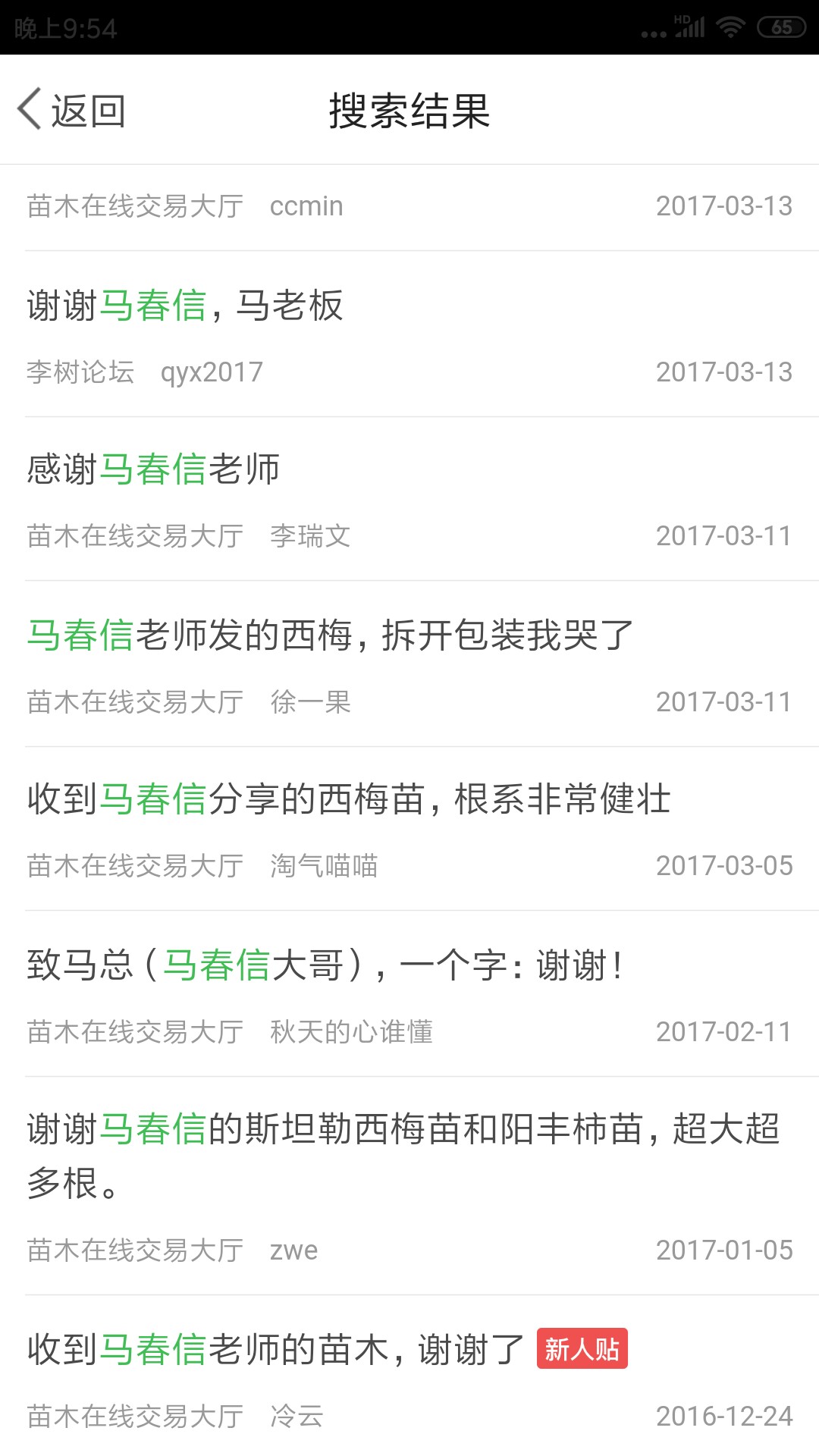Open the post about 西梅 by 徐一果
The height and width of the screenshot is (1456, 819).
(409, 664)
